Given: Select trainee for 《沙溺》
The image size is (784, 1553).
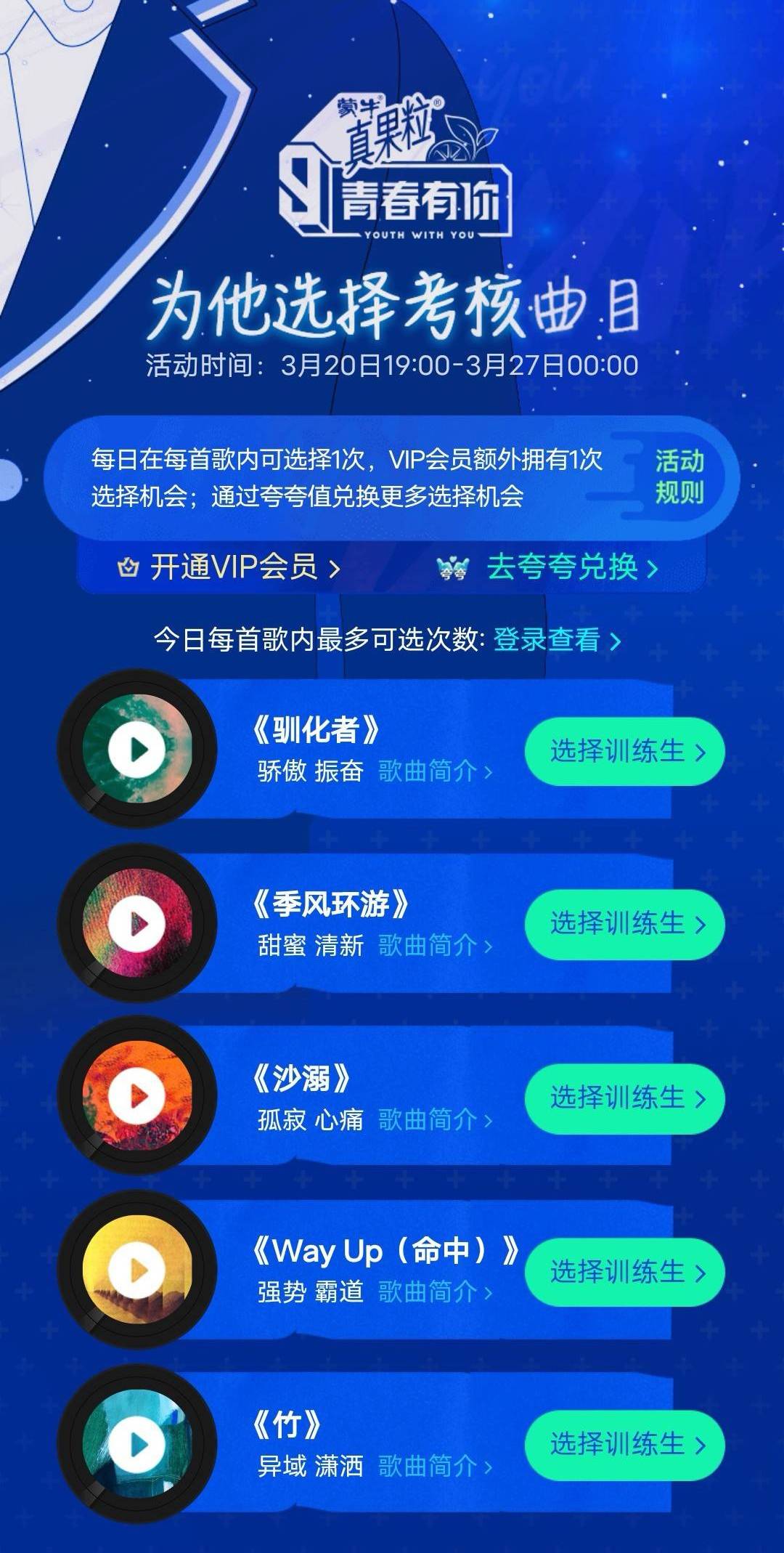Looking at the screenshot, I should click(624, 1098).
